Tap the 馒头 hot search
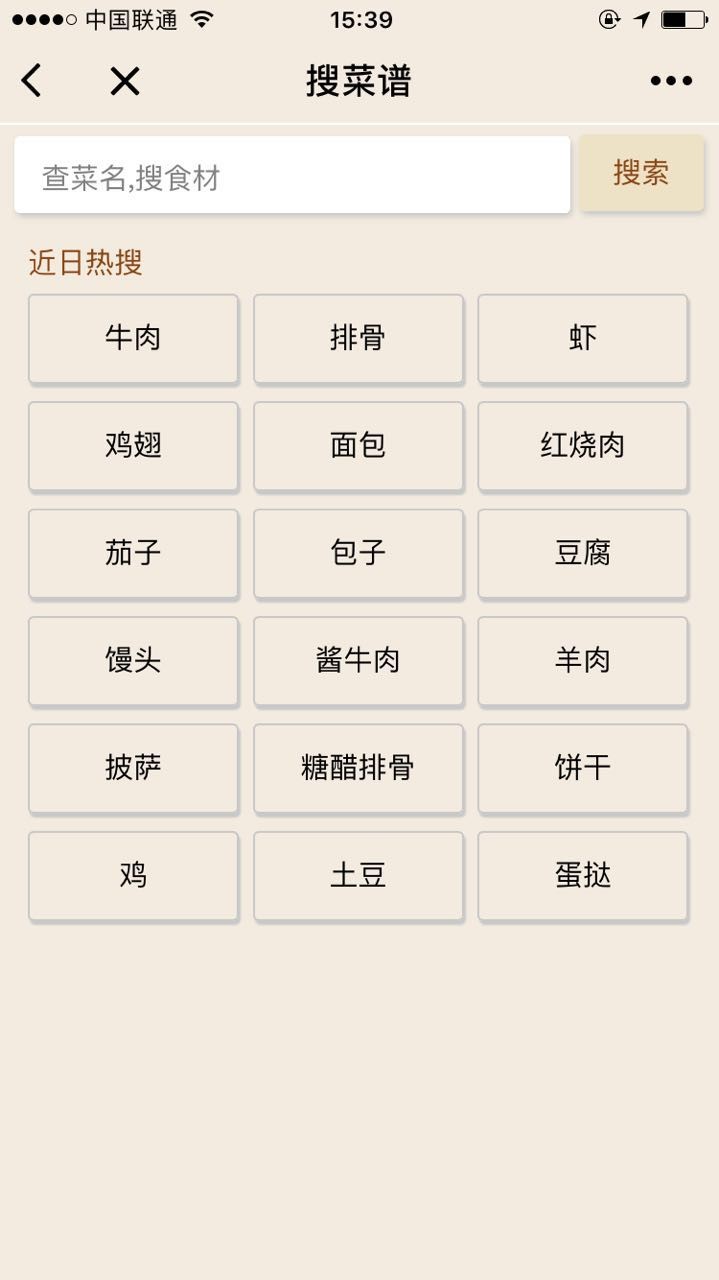 tap(133, 661)
